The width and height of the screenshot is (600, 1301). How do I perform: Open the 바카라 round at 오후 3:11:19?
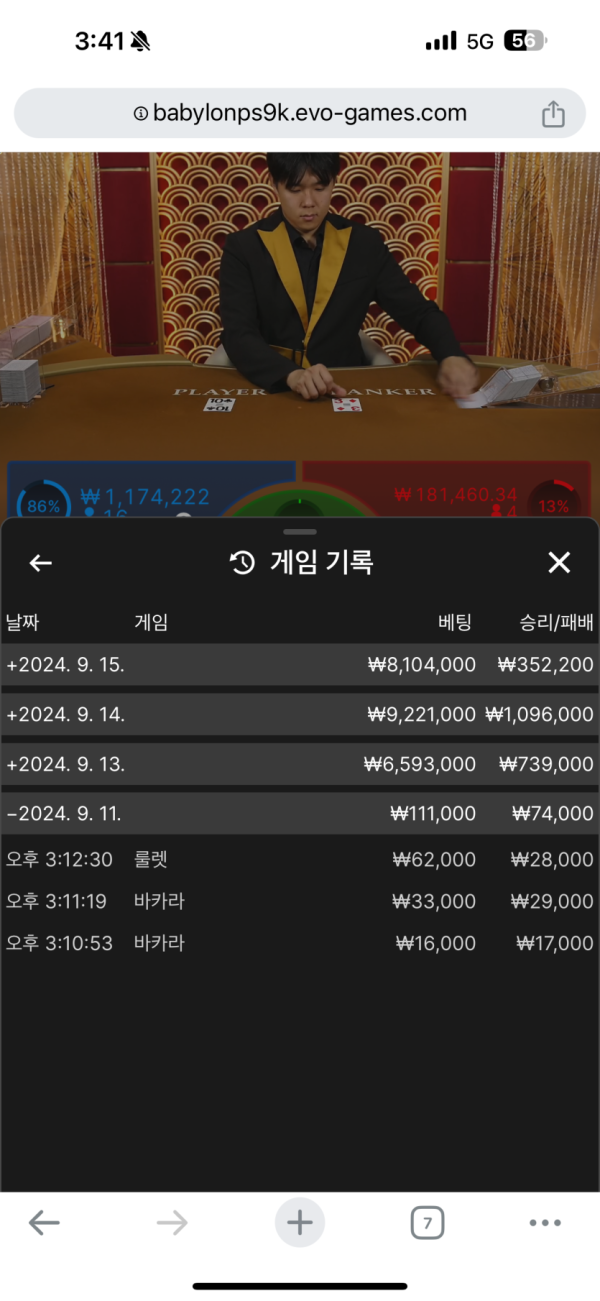point(300,901)
